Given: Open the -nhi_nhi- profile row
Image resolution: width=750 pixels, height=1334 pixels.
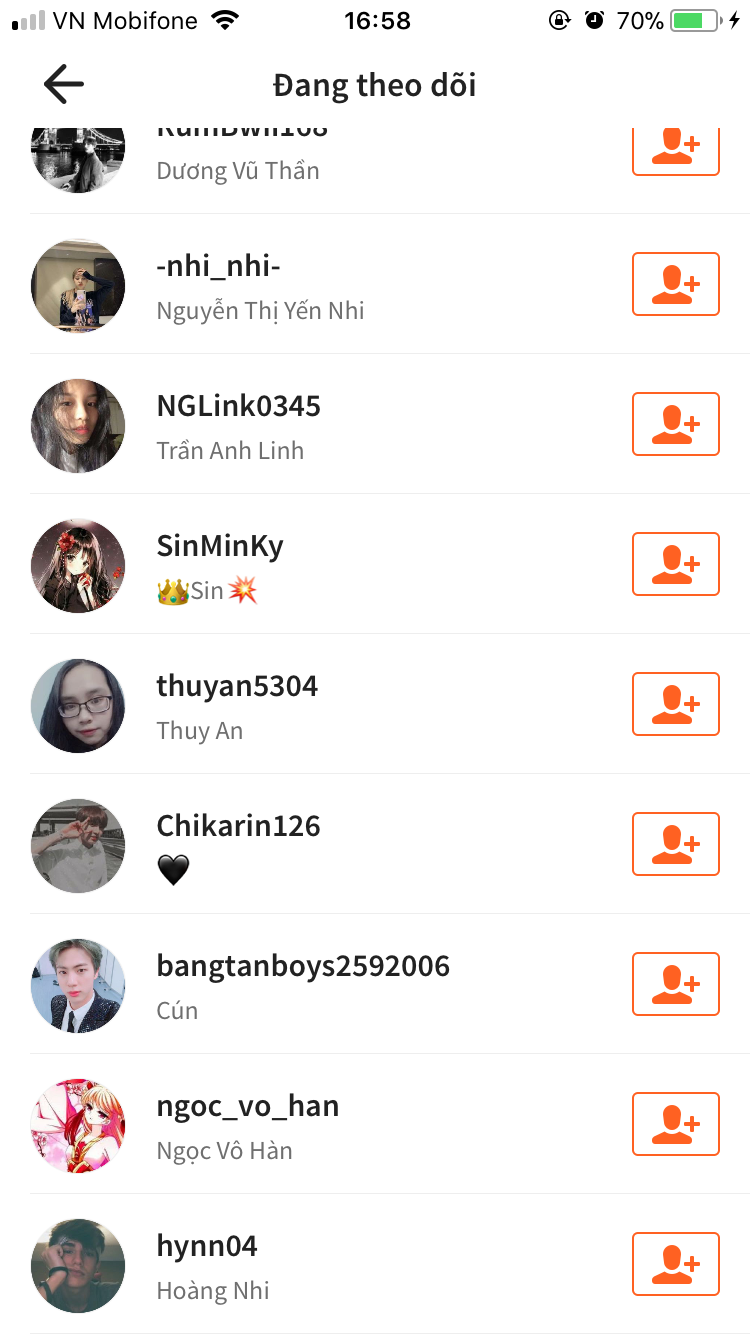Looking at the screenshot, I should [x=375, y=284].
